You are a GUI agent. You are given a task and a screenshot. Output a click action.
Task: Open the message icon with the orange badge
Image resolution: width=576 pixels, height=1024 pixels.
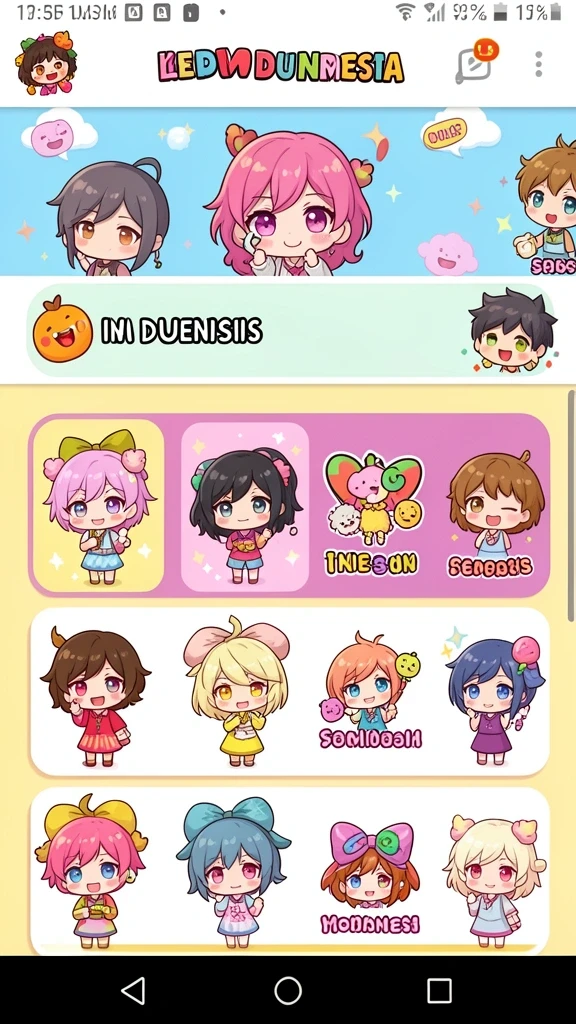pyautogui.click(x=475, y=63)
